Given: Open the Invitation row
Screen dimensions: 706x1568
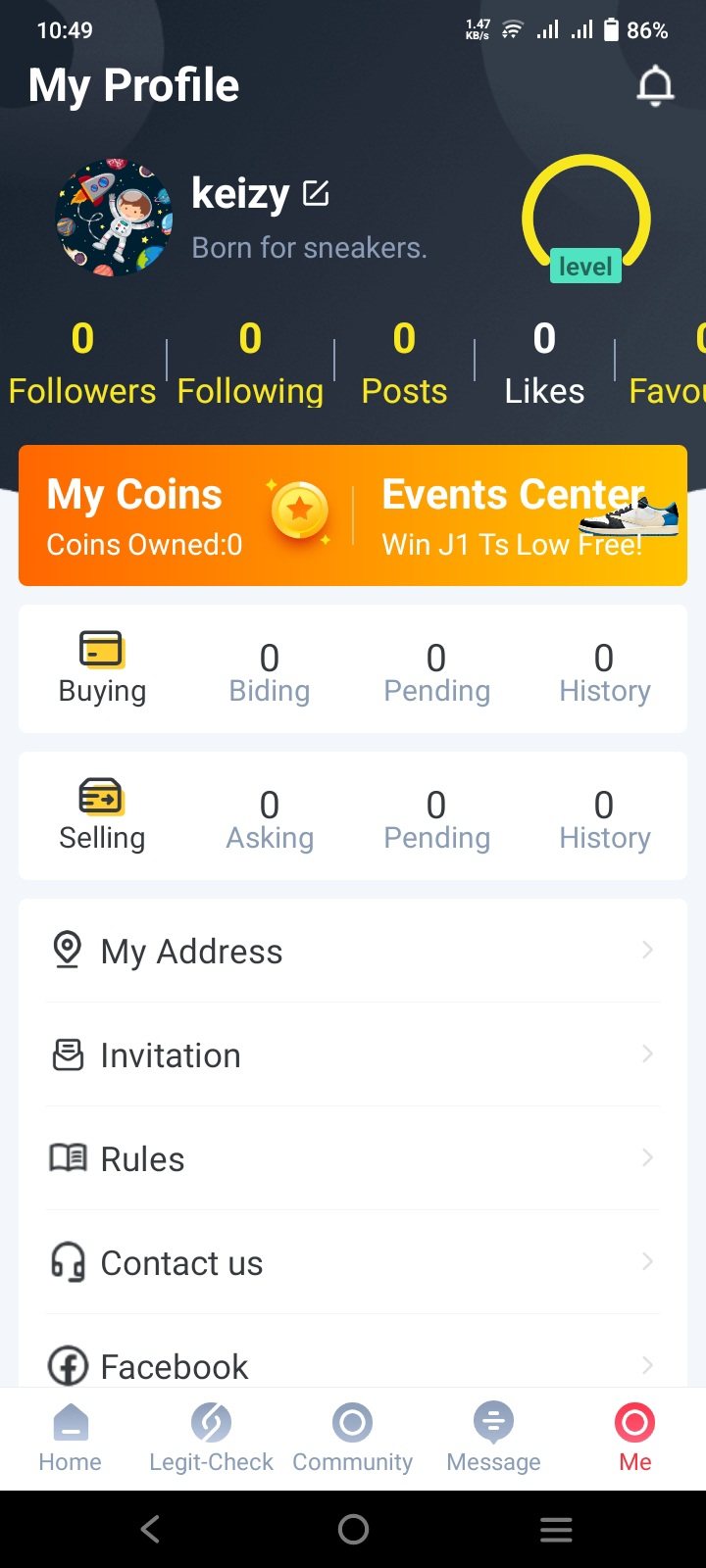Looking at the screenshot, I should point(353,1054).
